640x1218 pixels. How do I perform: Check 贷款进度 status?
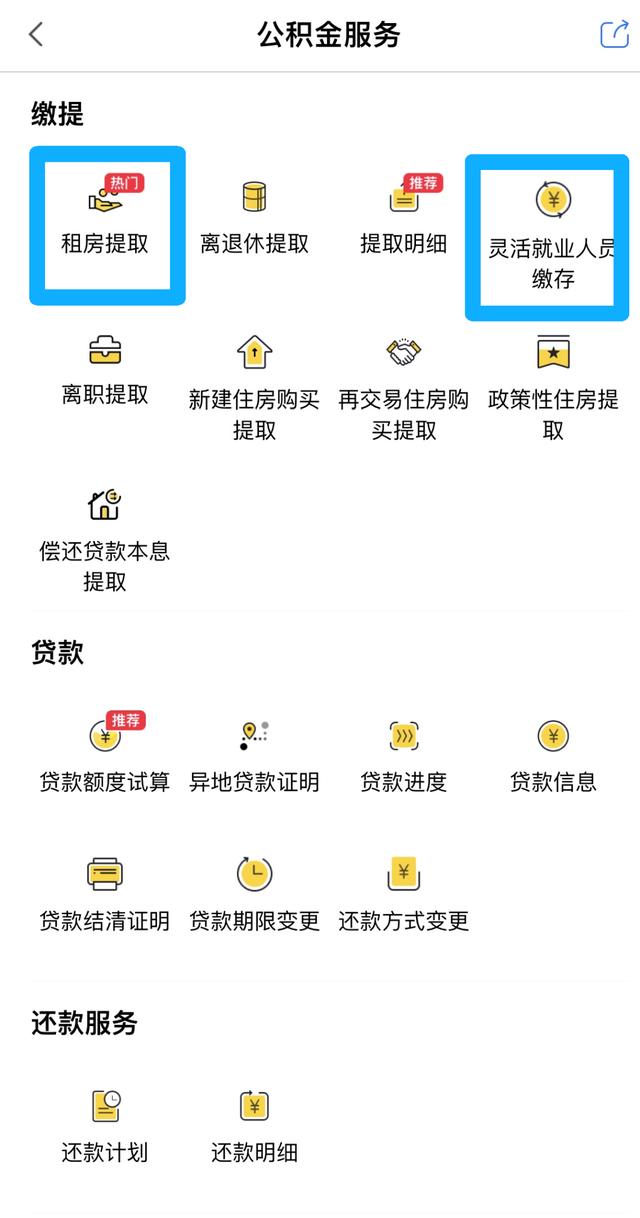pyautogui.click(x=404, y=758)
